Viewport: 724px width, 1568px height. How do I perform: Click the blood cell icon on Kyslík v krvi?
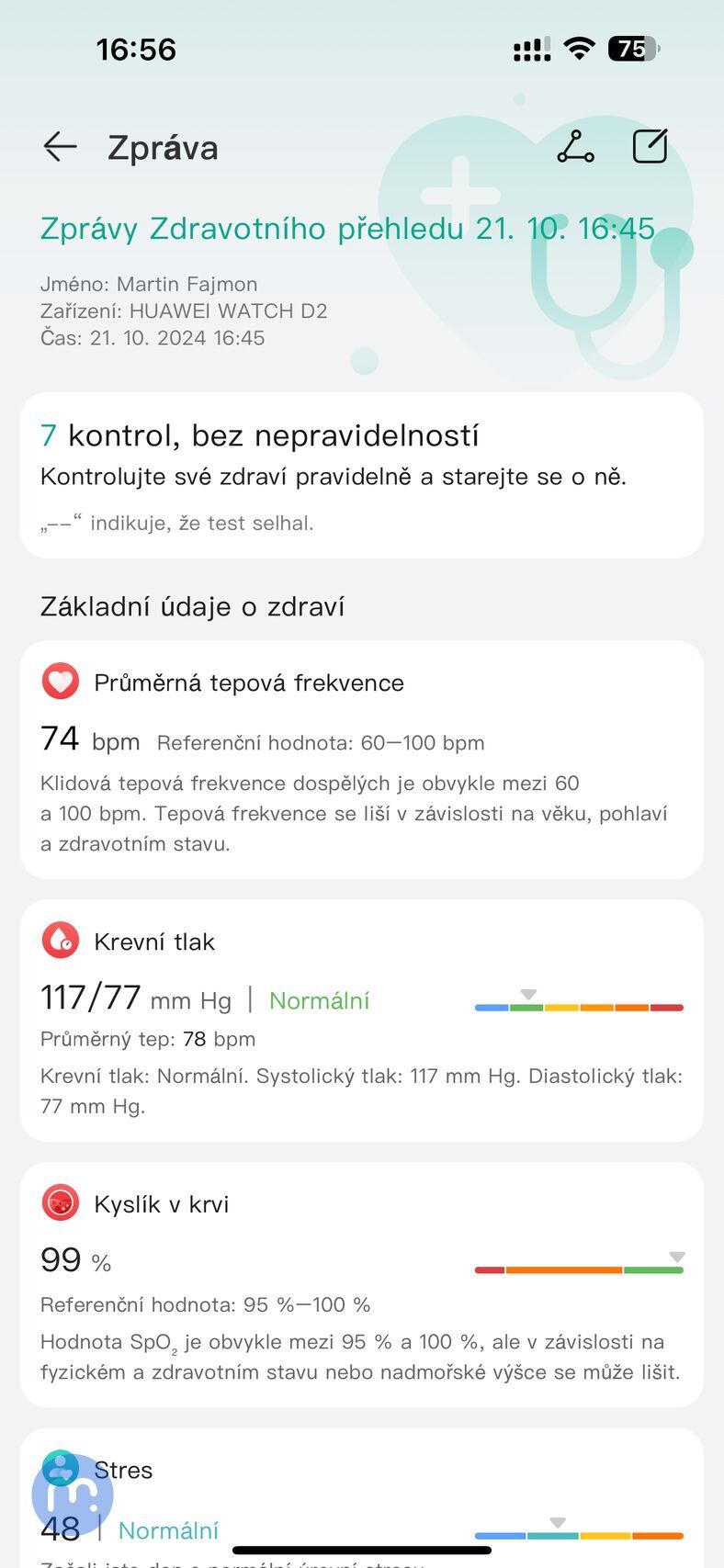[x=60, y=1203]
